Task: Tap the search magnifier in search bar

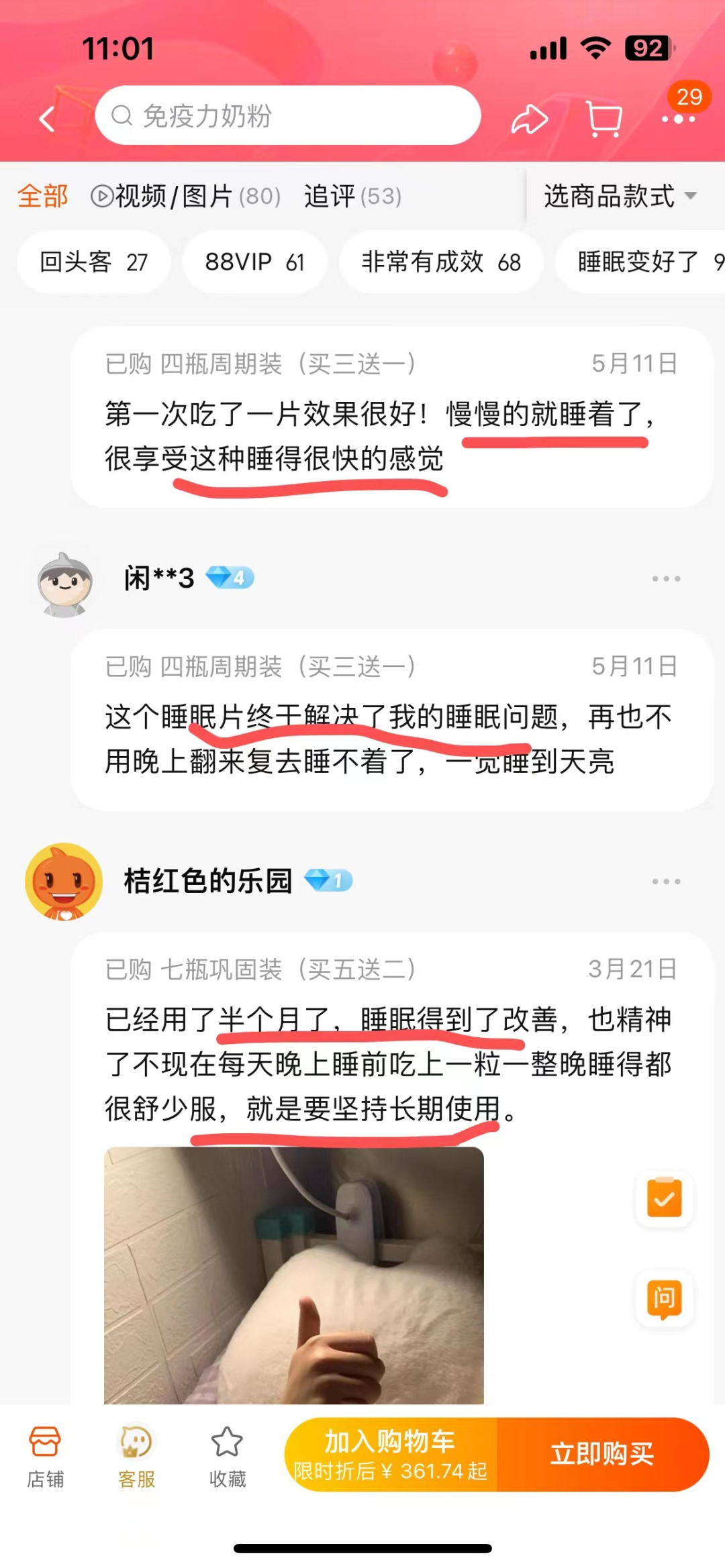Action: click(123, 115)
